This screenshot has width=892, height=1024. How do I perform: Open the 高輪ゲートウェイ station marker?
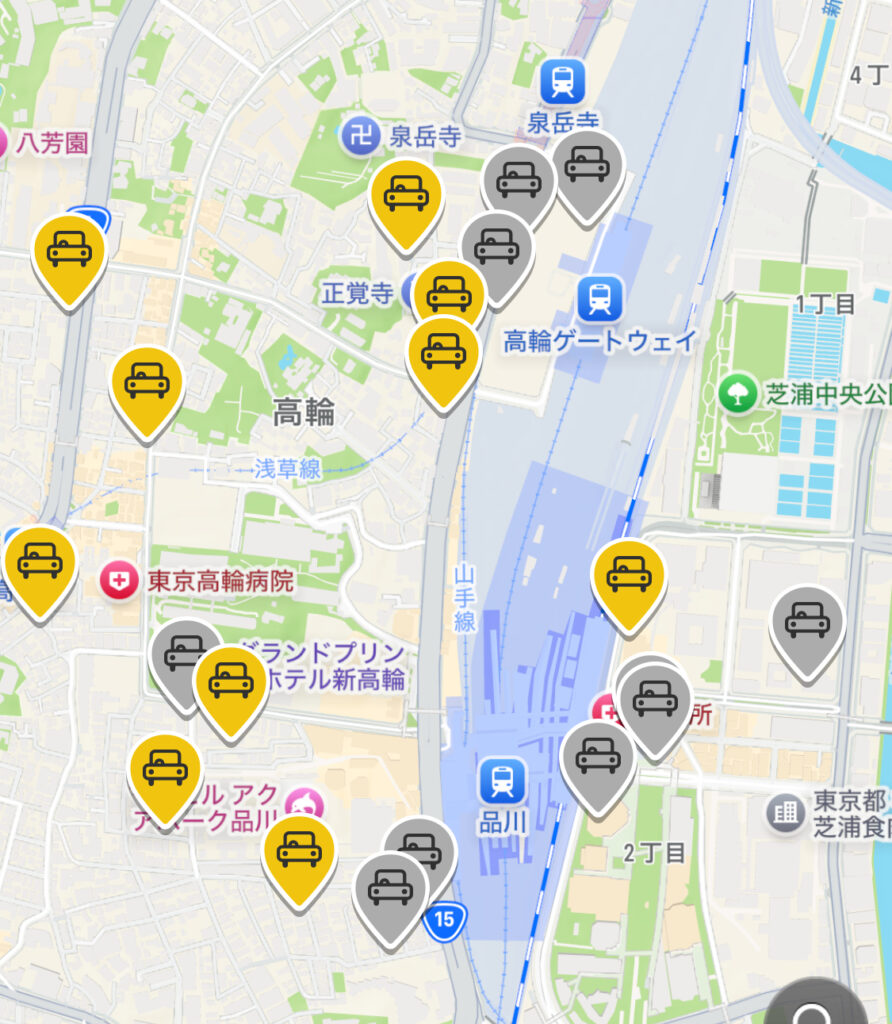(599, 298)
